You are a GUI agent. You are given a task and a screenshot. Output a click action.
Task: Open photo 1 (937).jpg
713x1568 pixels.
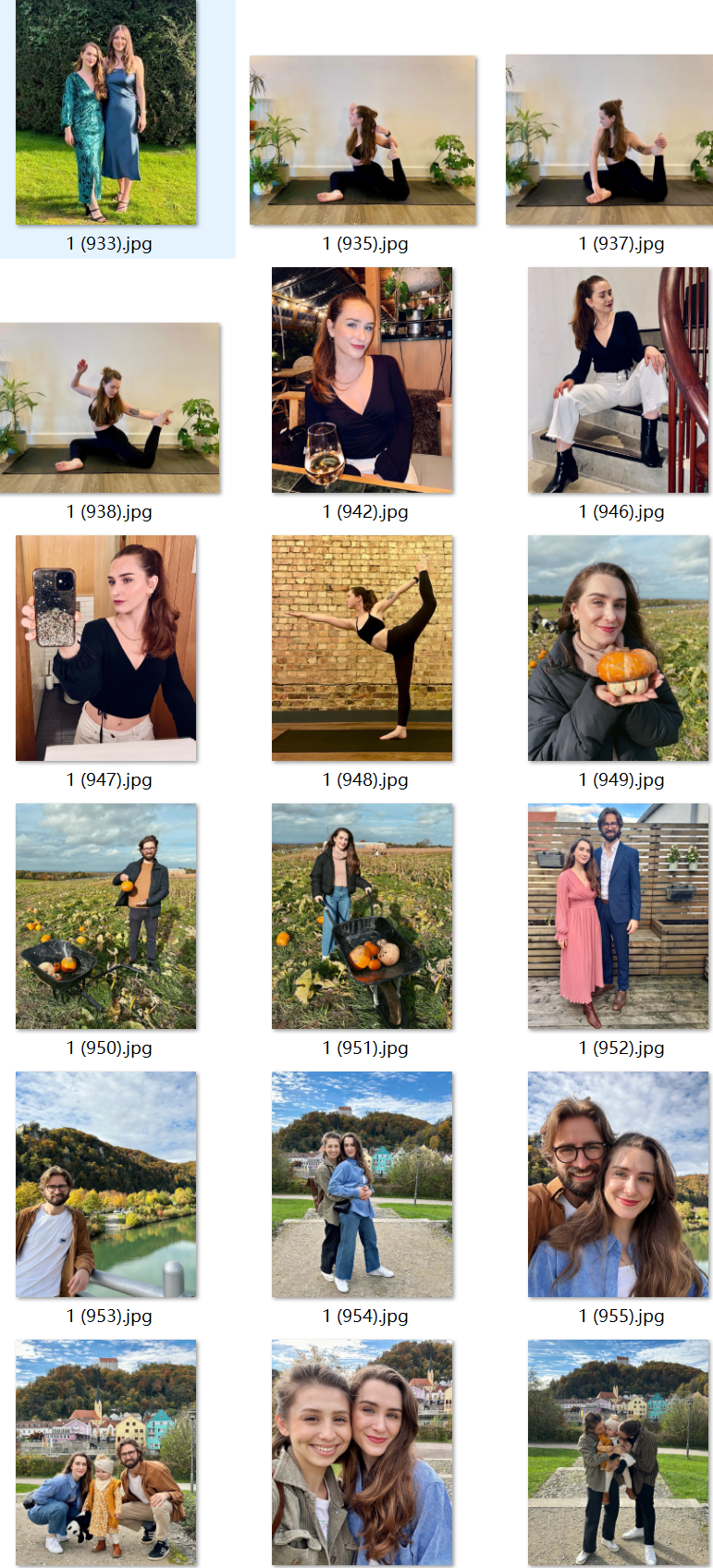pos(609,140)
